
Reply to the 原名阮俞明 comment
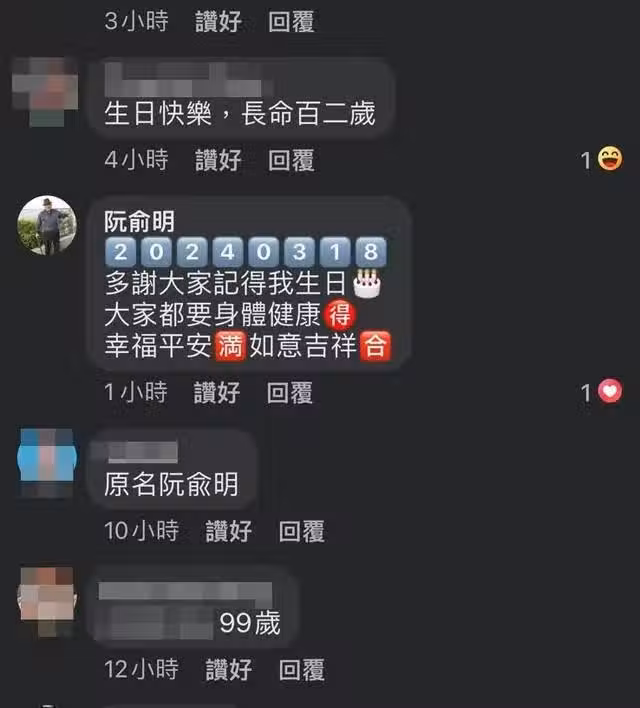coord(301,531)
